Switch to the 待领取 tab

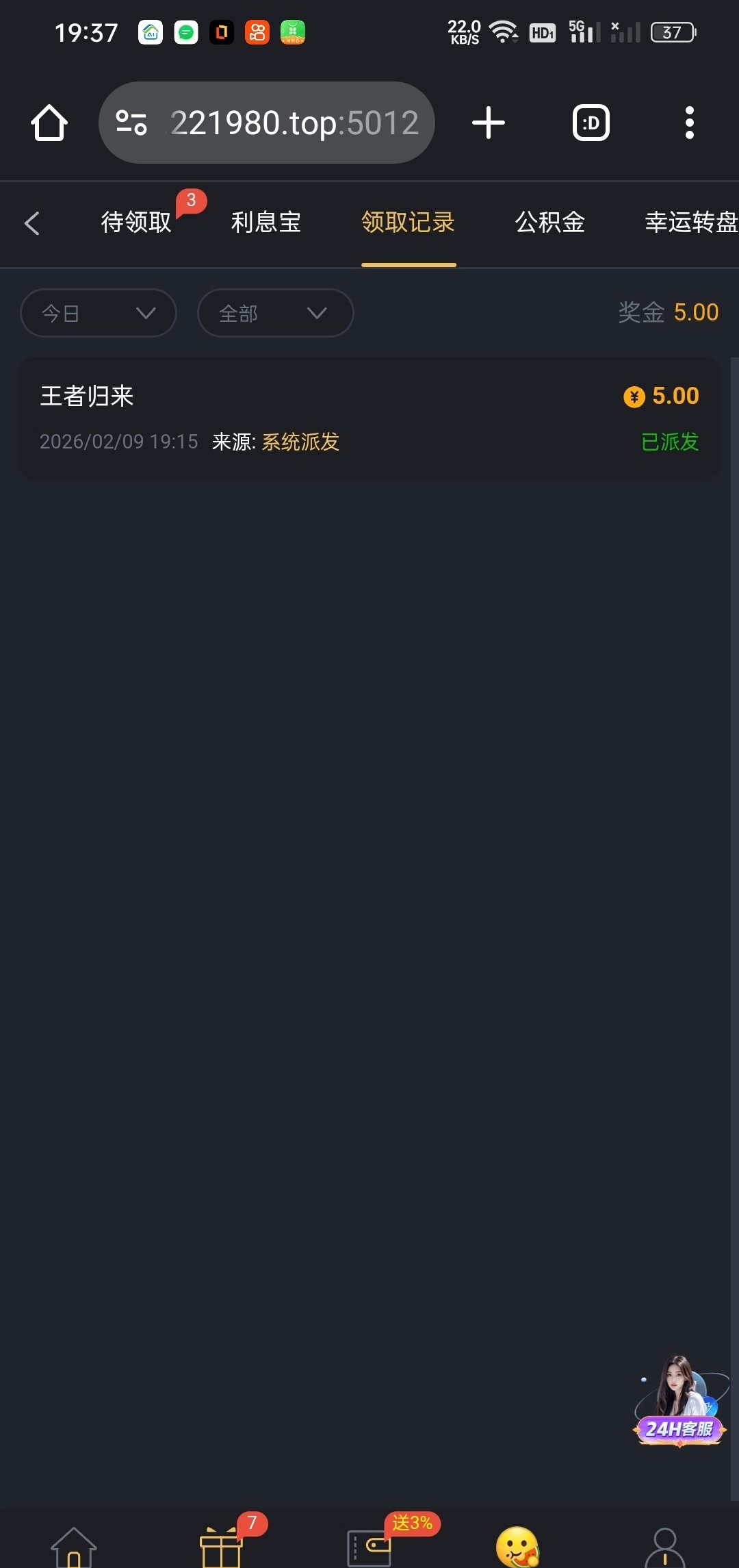(136, 222)
